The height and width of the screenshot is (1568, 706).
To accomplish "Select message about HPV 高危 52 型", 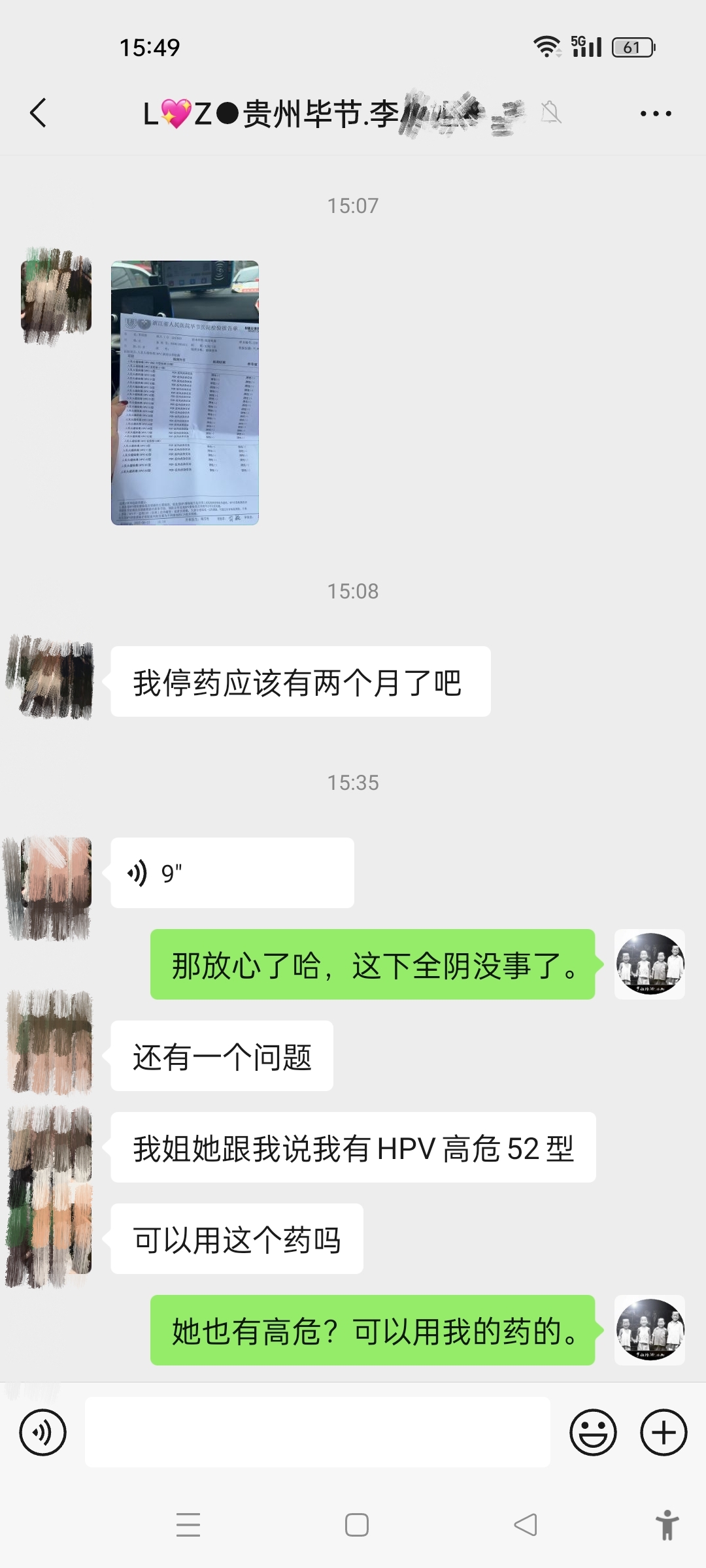I will coord(356,1151).
